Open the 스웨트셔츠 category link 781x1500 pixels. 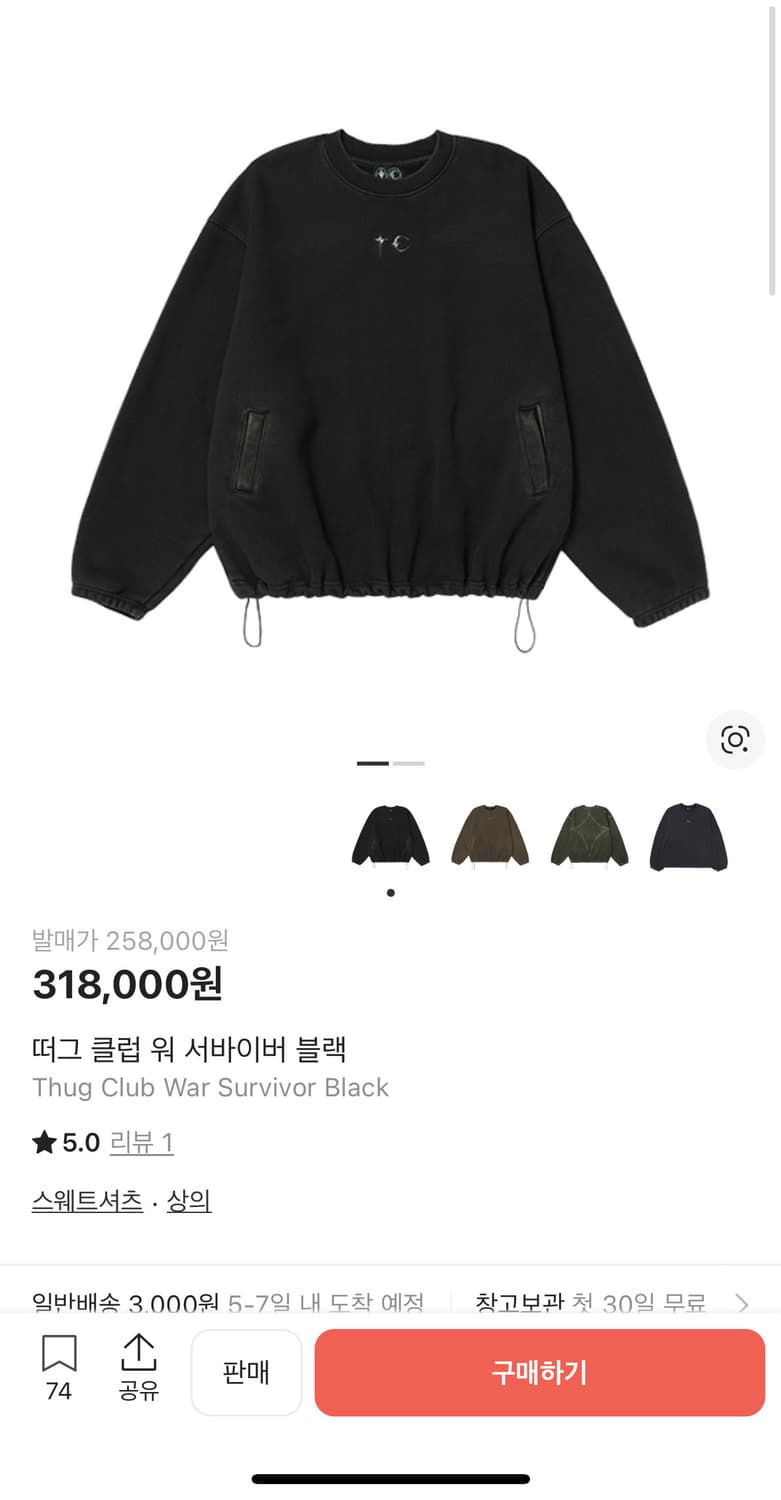(x=85, y=1200)
